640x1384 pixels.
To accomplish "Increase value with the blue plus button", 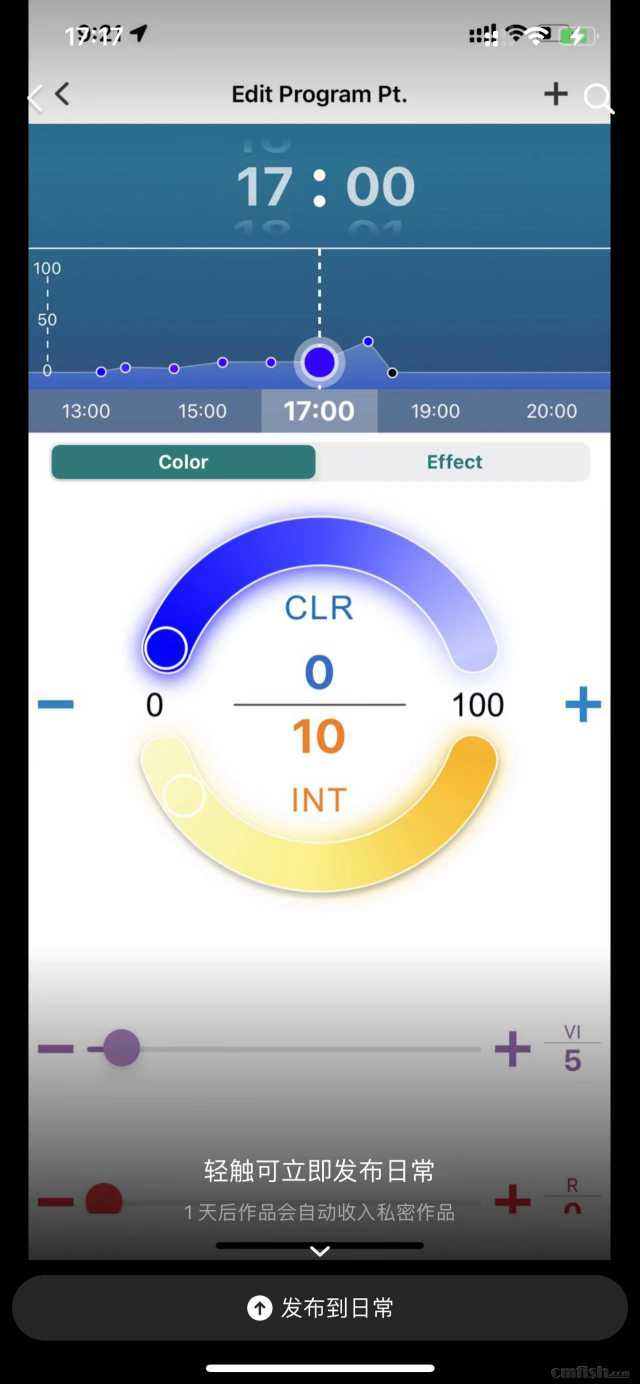I will (583, 705).
